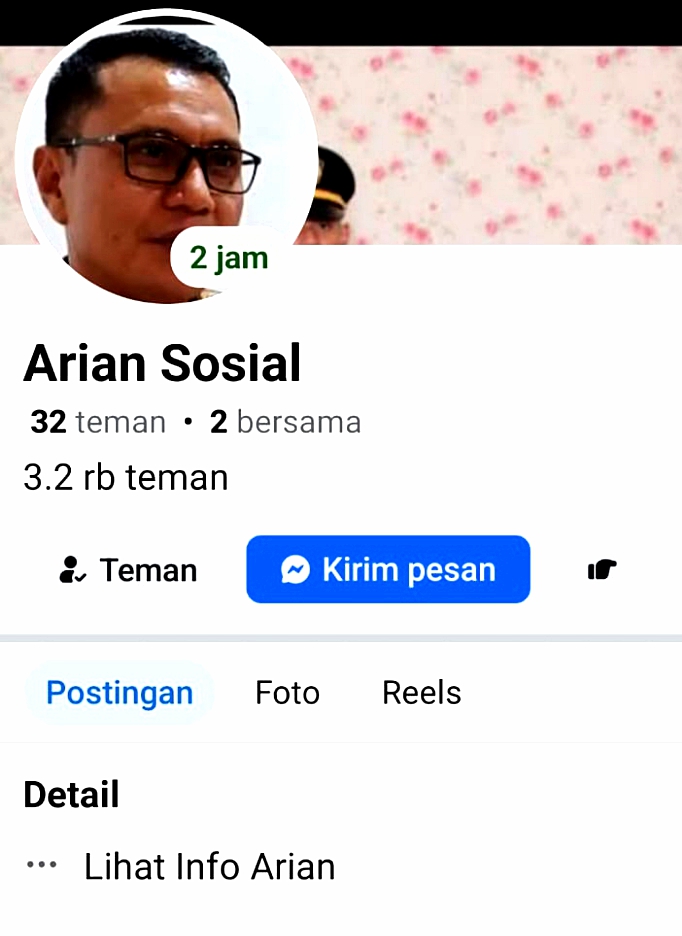Open Lihat Info Arian details
The width and height of the screenshot is (682, 936).
pyautogui.click(x=208, y=866)
